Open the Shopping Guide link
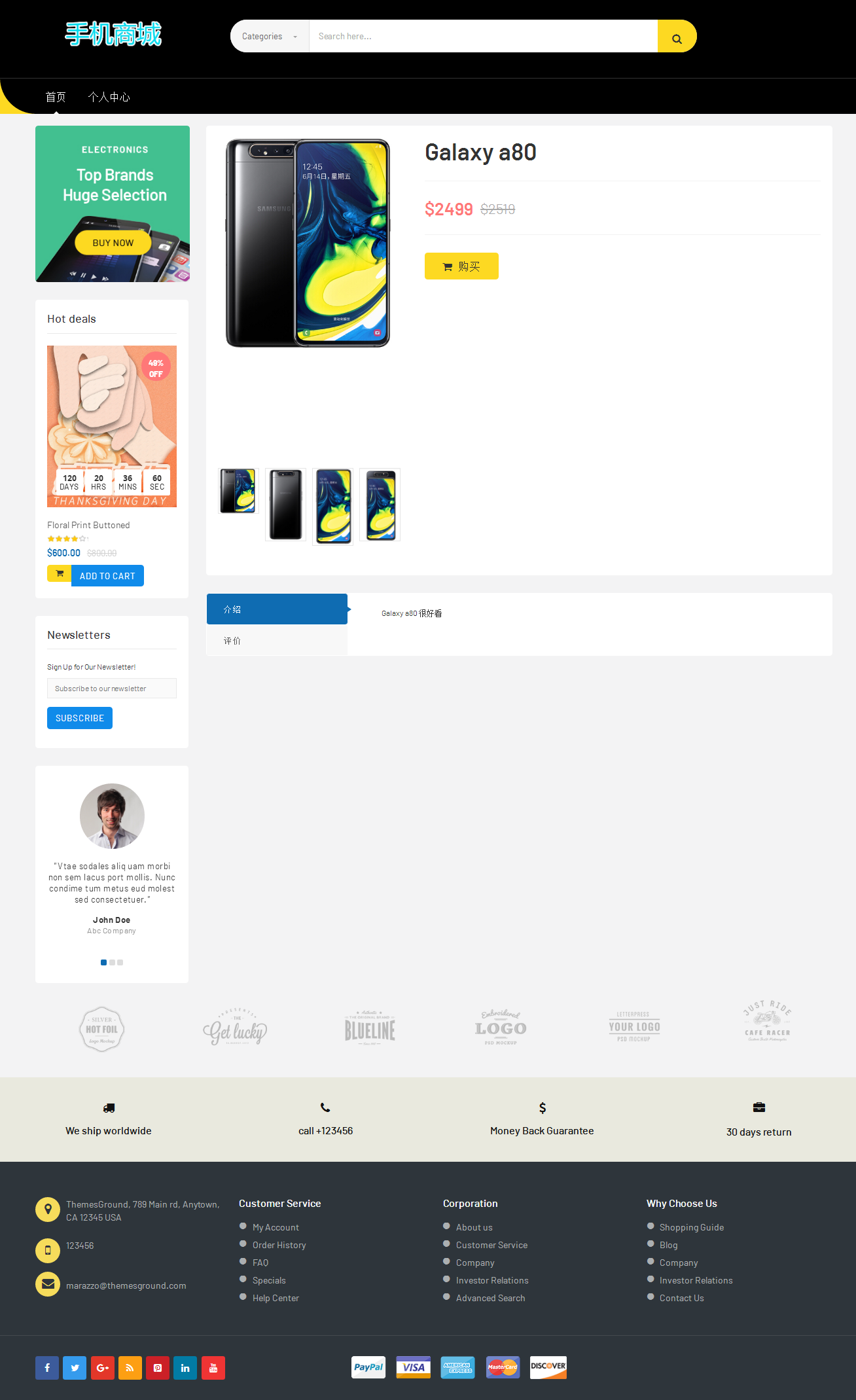 pos(691,1227)
